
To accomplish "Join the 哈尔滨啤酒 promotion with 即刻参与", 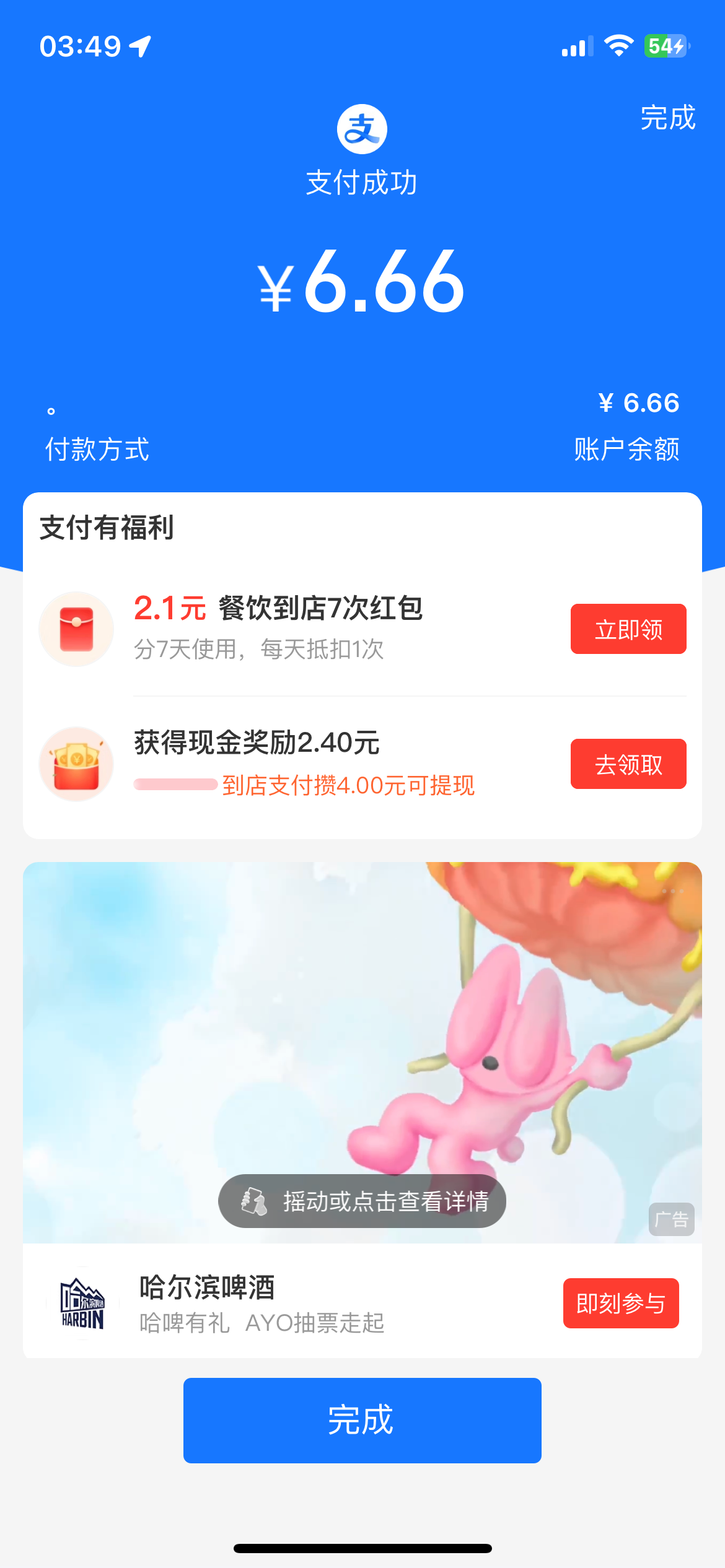I will click(620, 1303).
